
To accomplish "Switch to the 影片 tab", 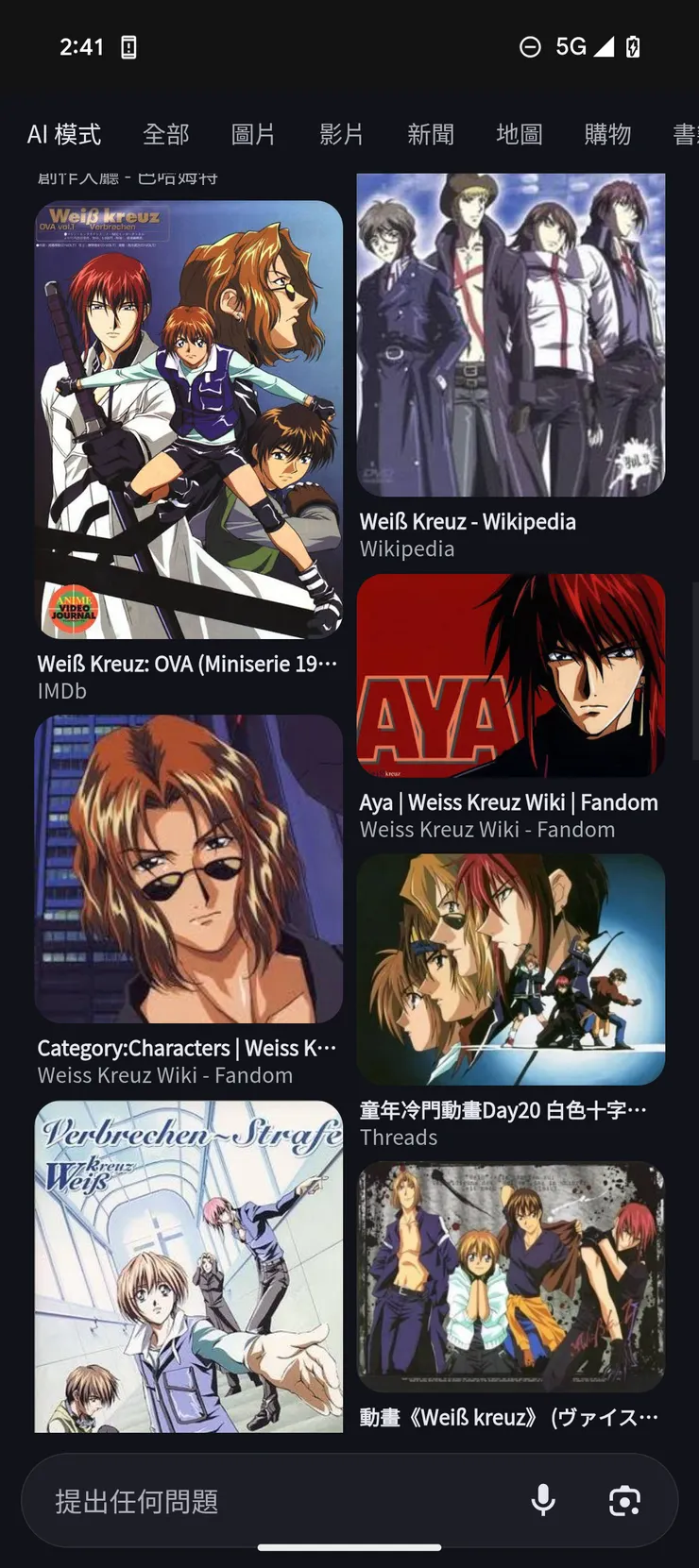I will [341, 134].
